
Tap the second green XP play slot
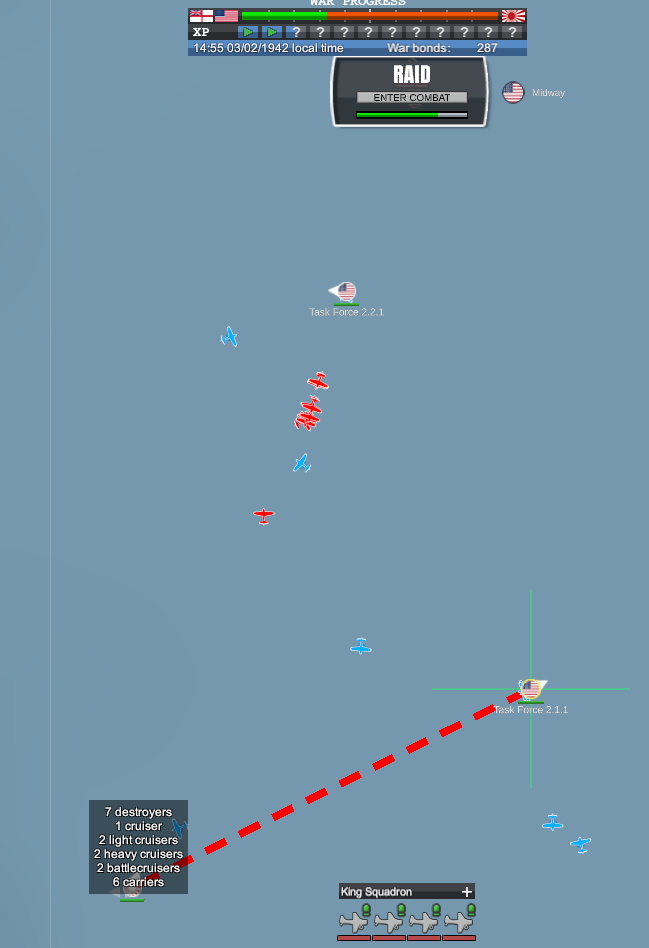(272, 32)
